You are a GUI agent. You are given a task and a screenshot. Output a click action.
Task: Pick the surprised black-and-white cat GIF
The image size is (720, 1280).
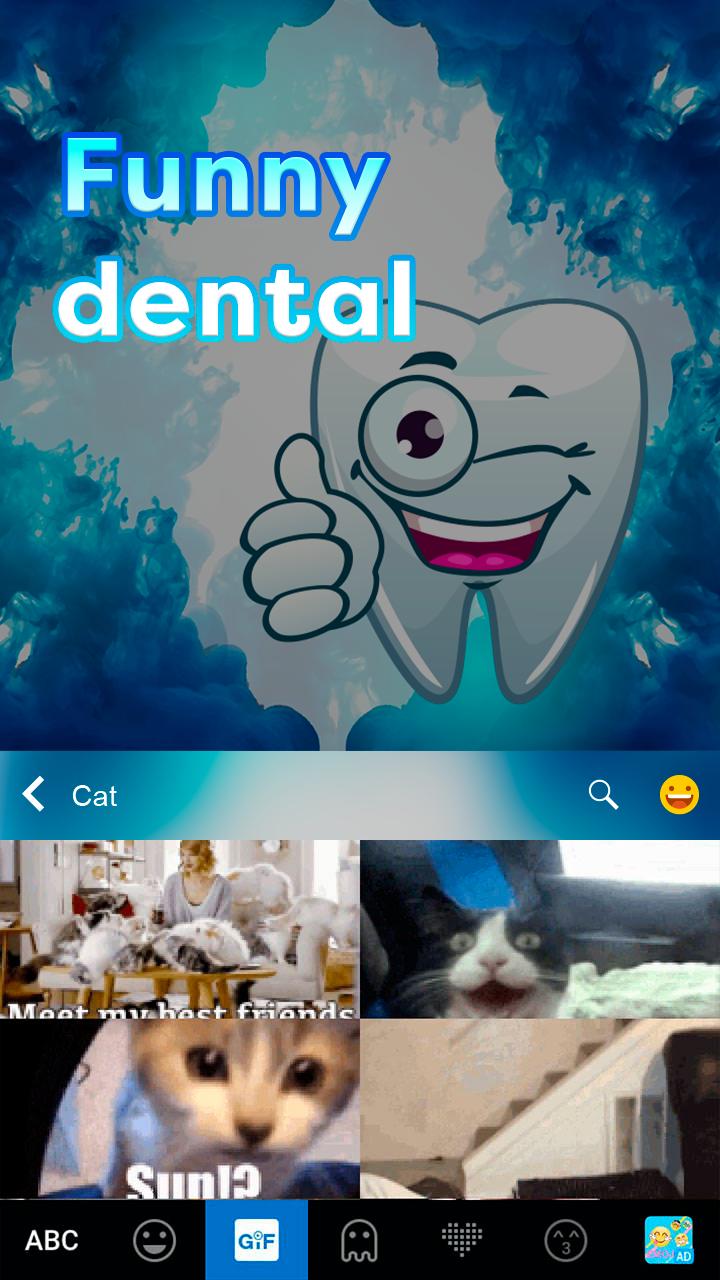click(x=540, y=928)
